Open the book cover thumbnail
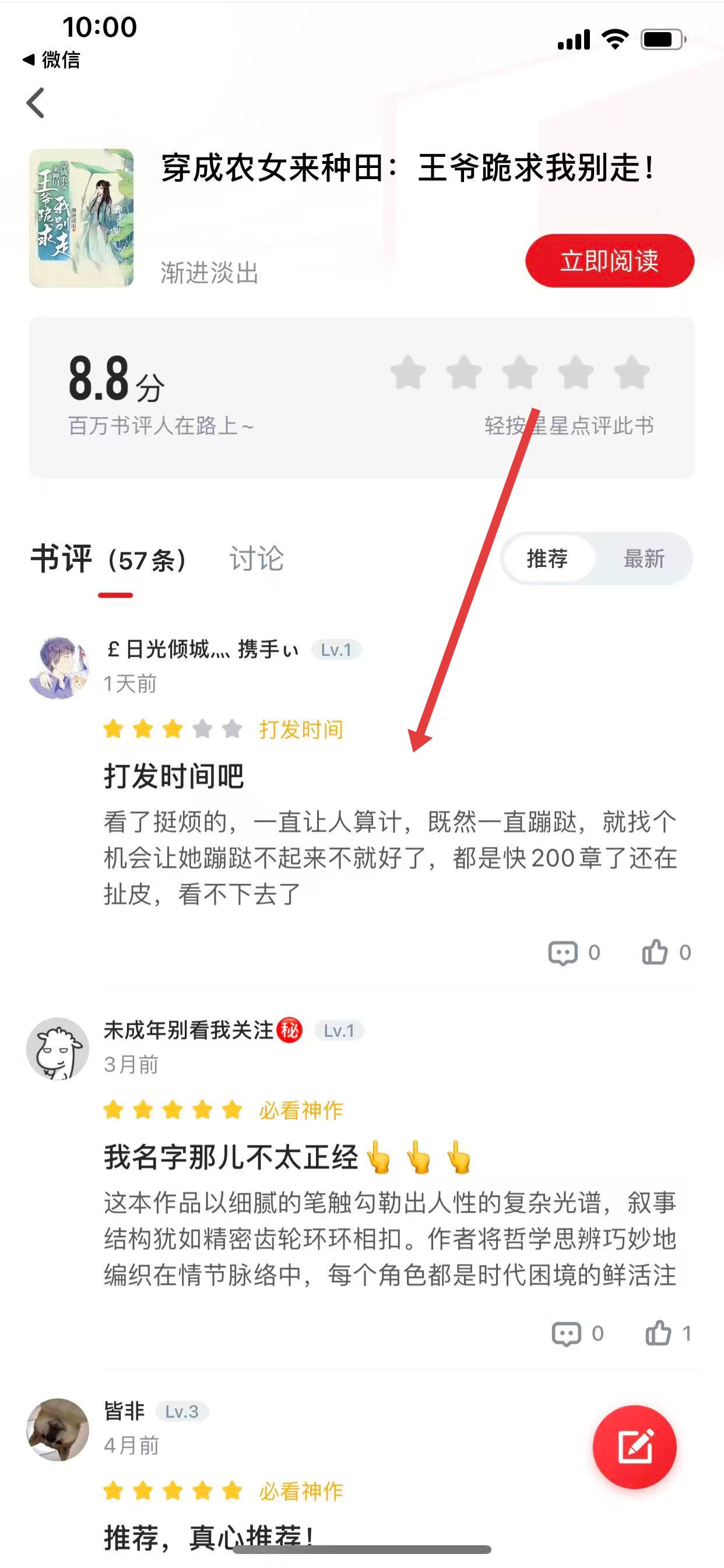The image size is (724, 1568). [x=82, y=218]
